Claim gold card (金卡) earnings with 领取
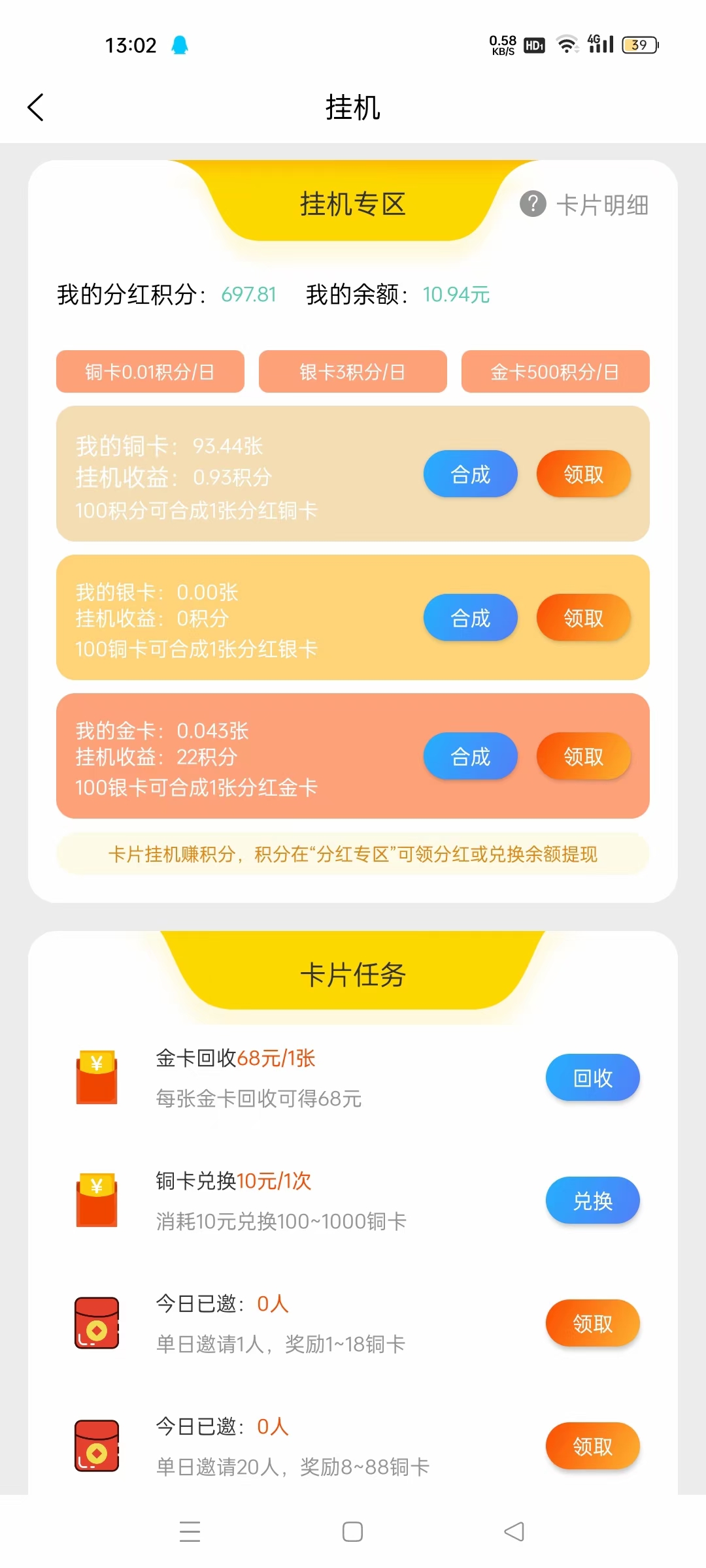Screen dimensions: 706x1568 [x=584, y=756]
